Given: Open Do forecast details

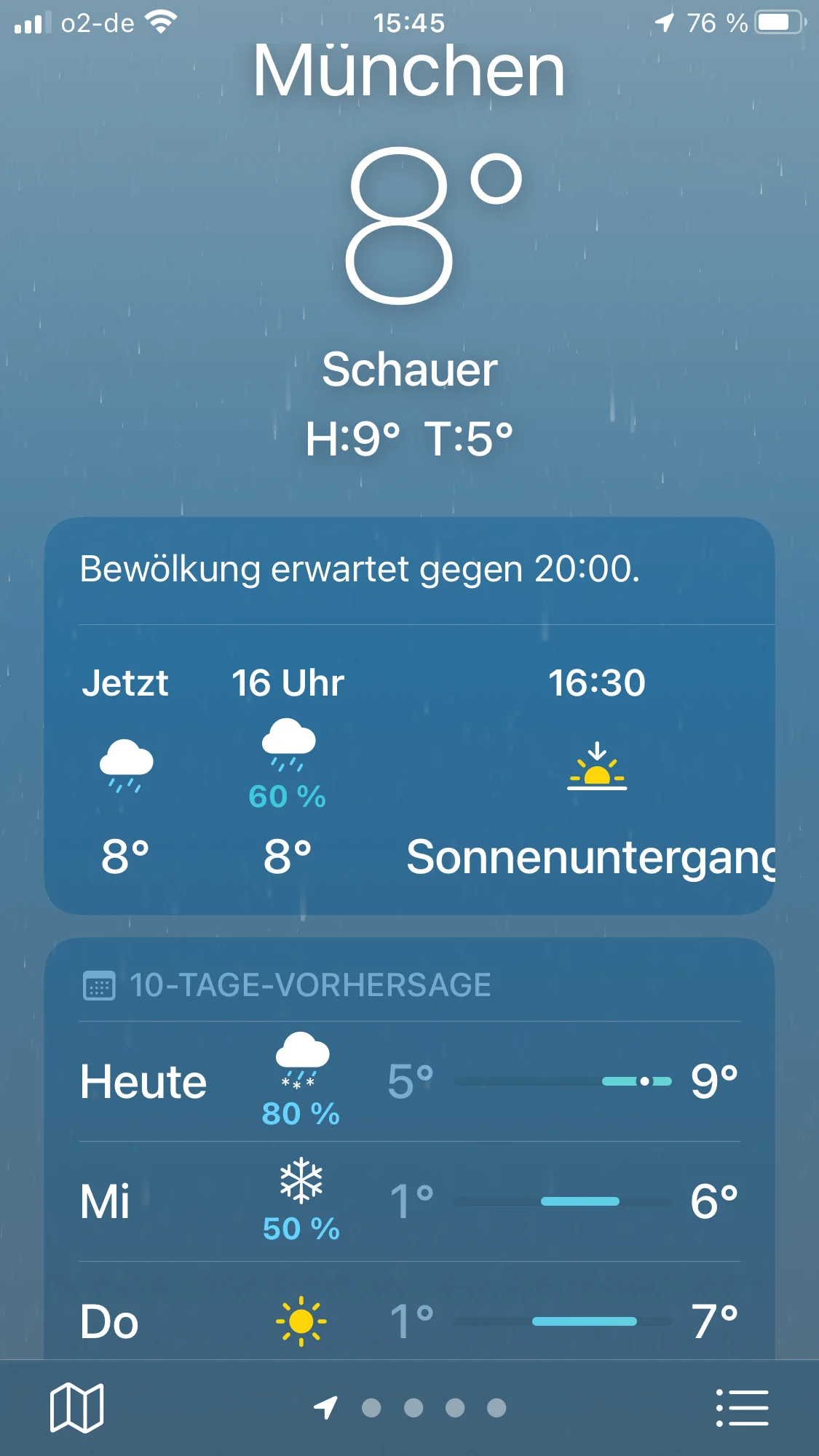Looking at the screenshot, I should pos(409,1320).
